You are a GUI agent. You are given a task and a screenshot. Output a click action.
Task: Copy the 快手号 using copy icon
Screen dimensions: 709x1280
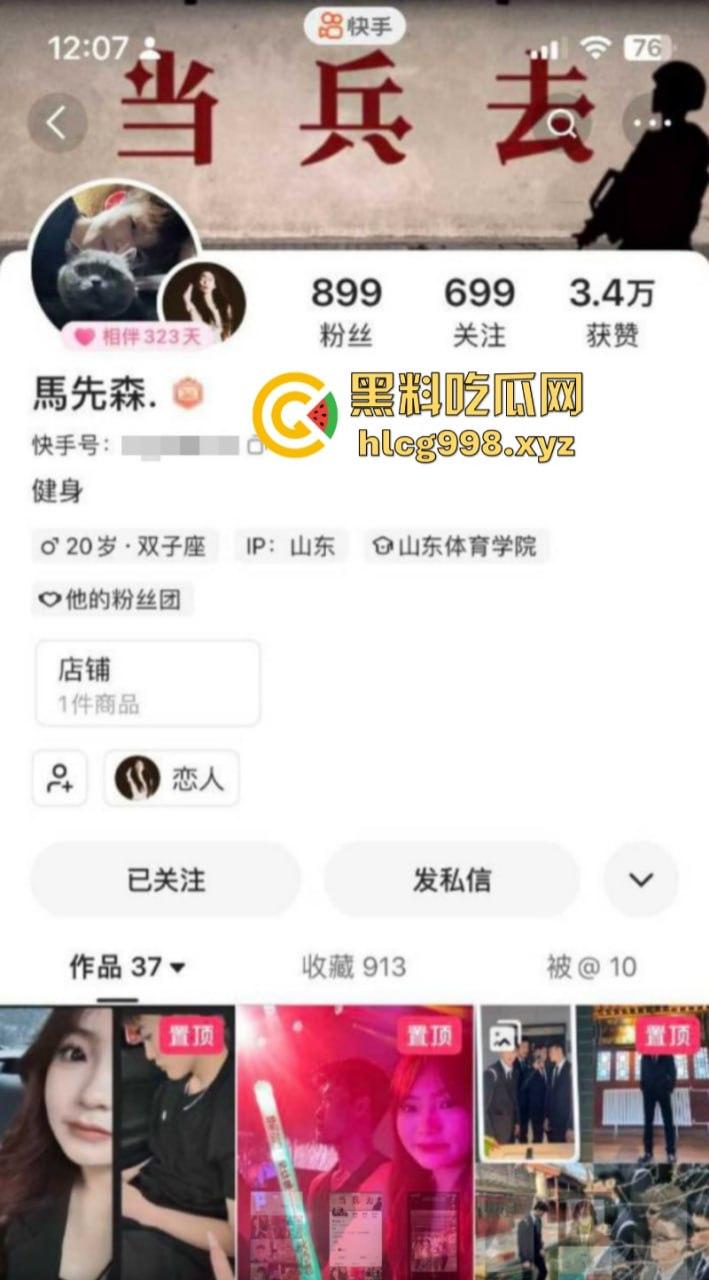[x=256, y=446]
